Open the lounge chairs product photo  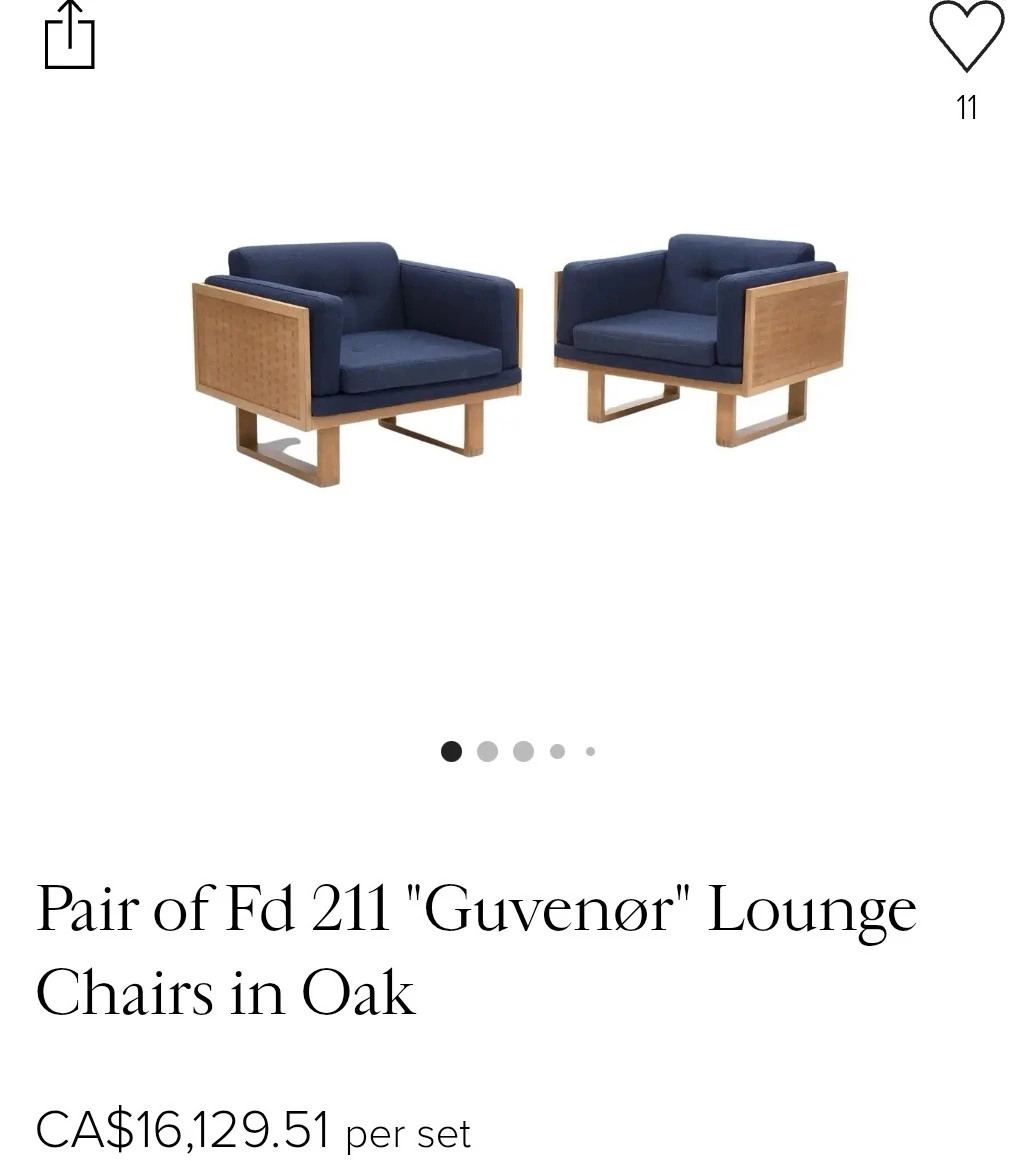pos(518,360)
